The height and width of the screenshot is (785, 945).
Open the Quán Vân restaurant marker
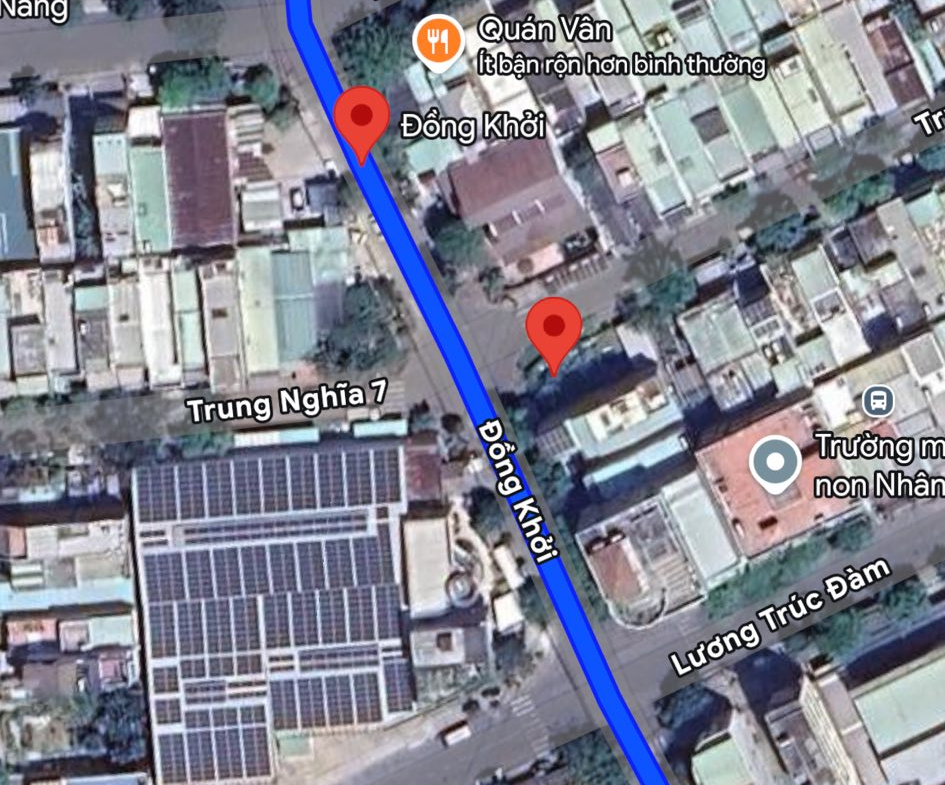pos(437,41)
